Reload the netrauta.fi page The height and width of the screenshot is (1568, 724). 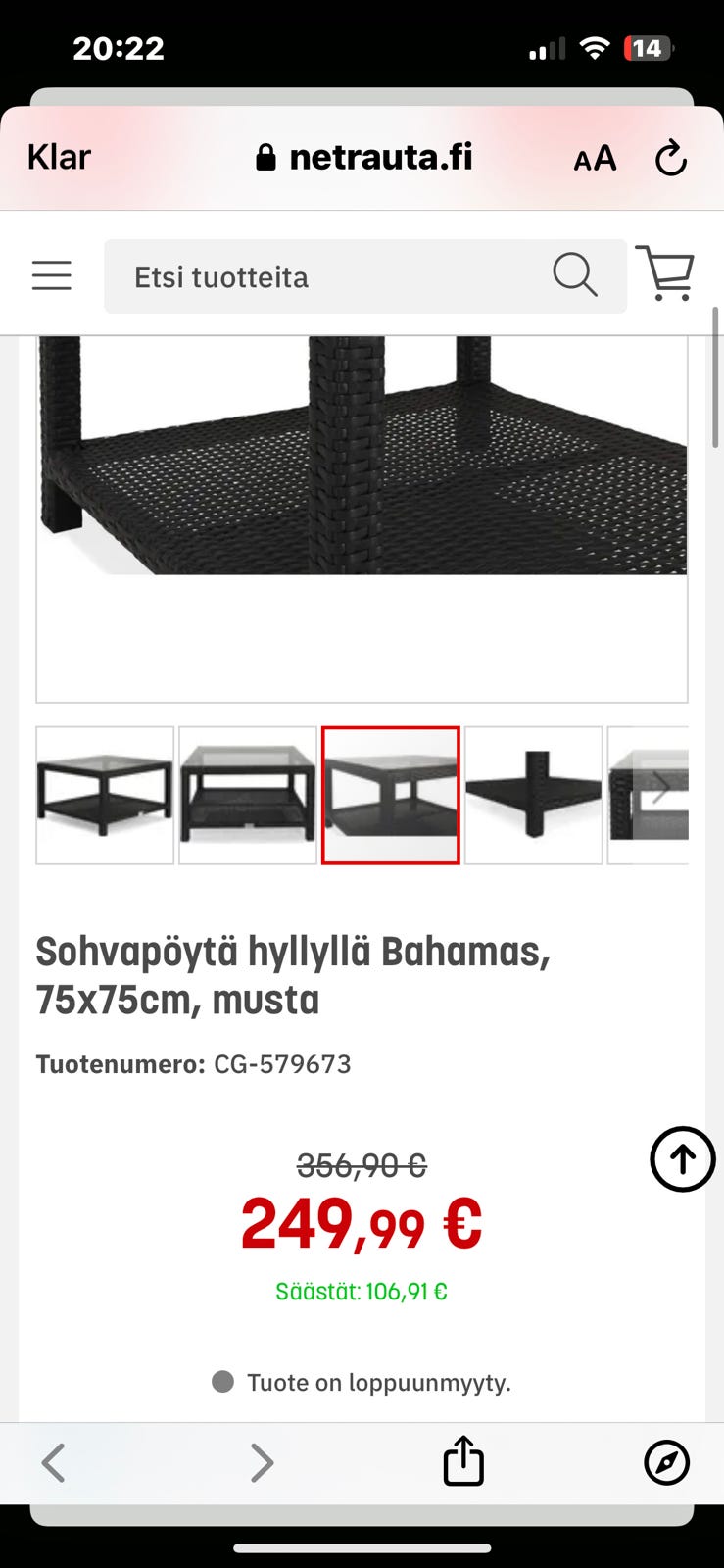click(x=672, y=157)
